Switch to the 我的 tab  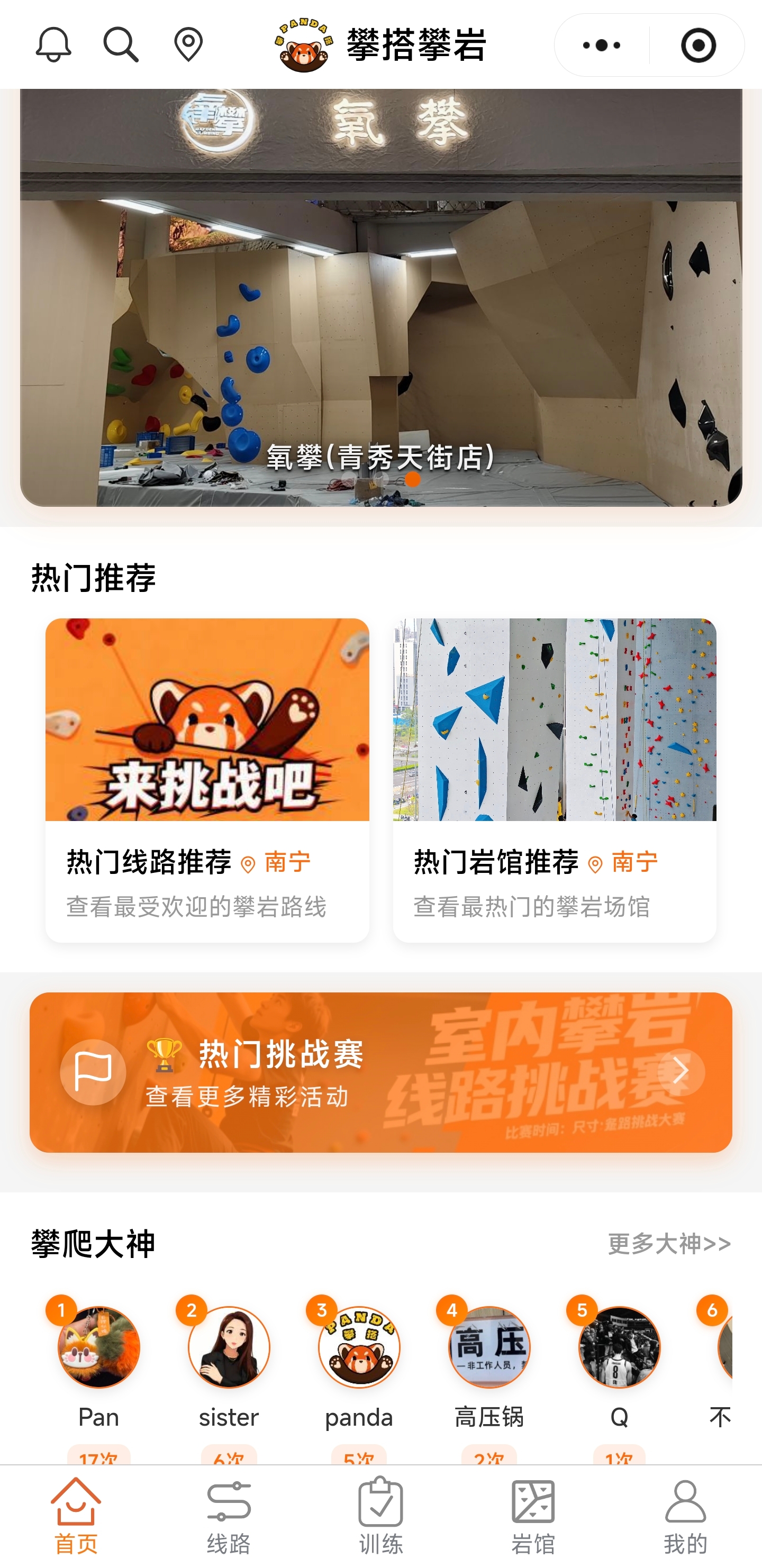[x=685, y=1515]
